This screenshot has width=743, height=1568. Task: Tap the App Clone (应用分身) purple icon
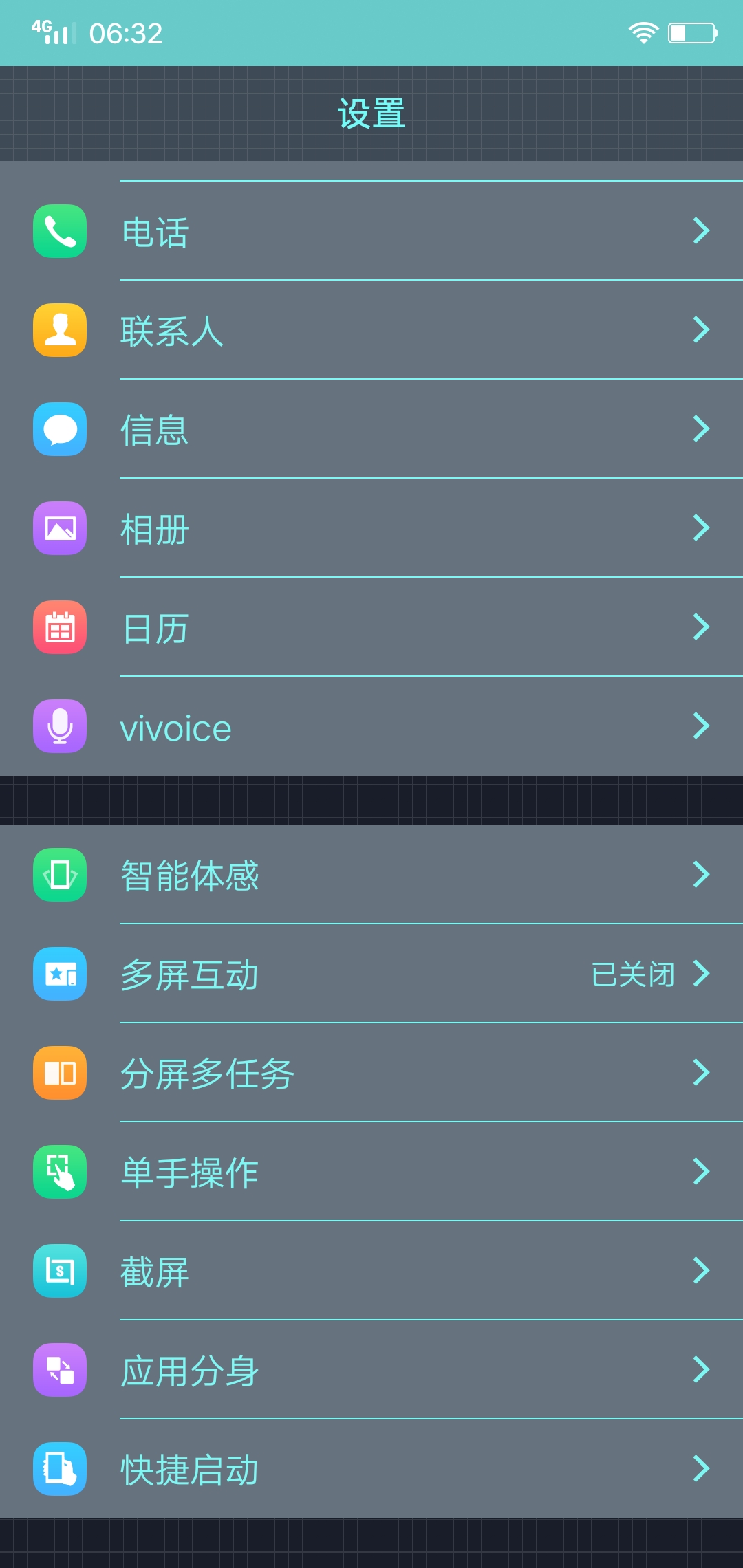coord(59,1371)
